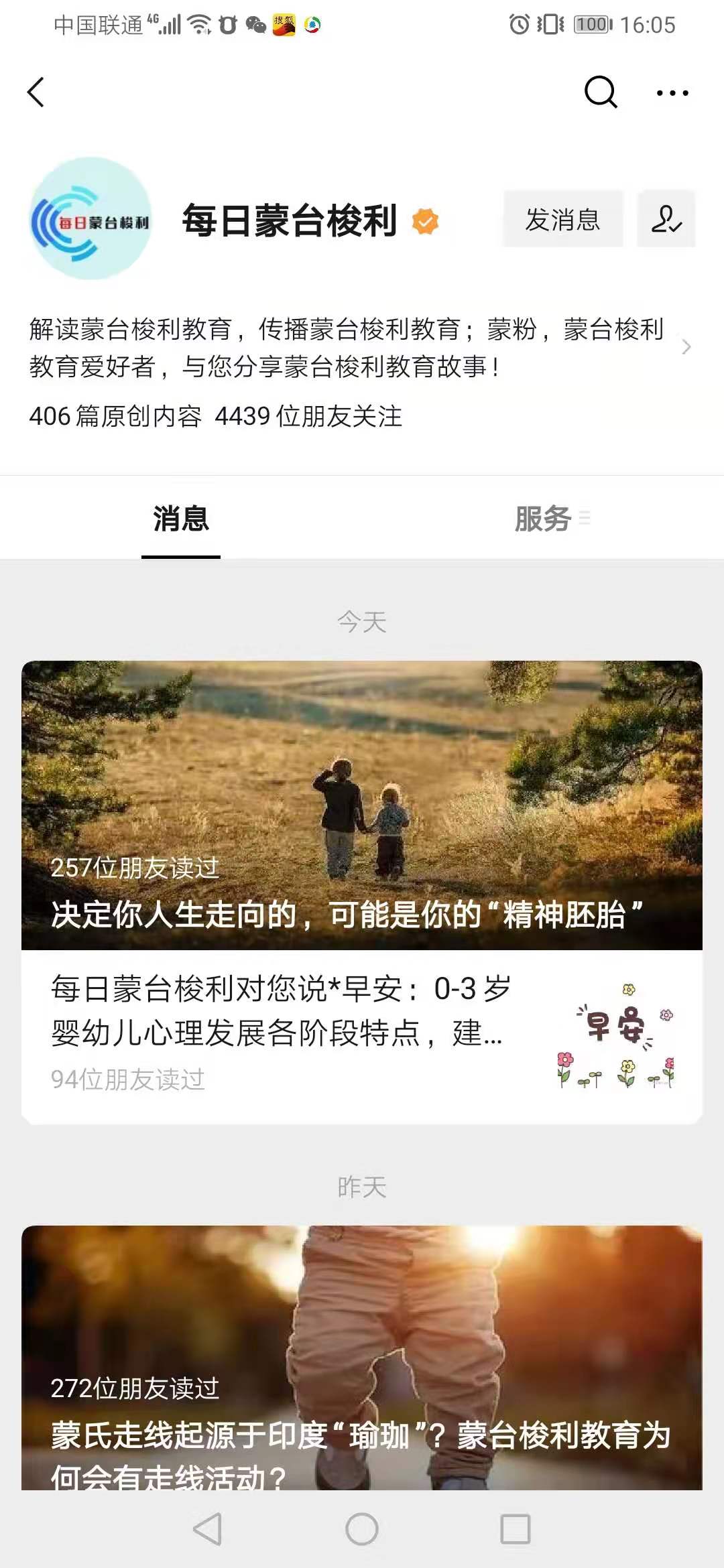The height and width of the screenshot is (1568, 724).
Task: Switch to the 服务 tab
Action: pos(543,518)
